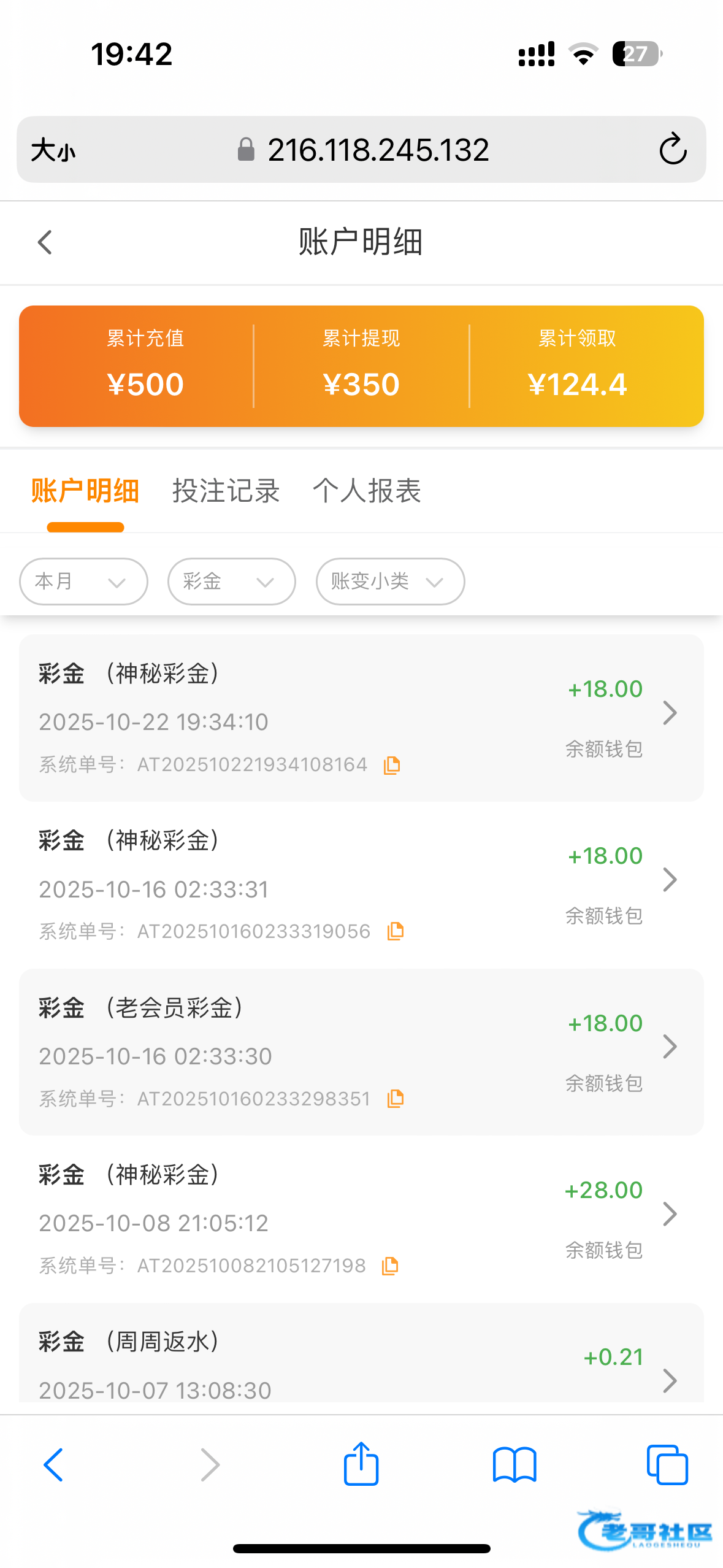
Task: Switch to the 投注记录 tab
Action: [x=226, y=491]
